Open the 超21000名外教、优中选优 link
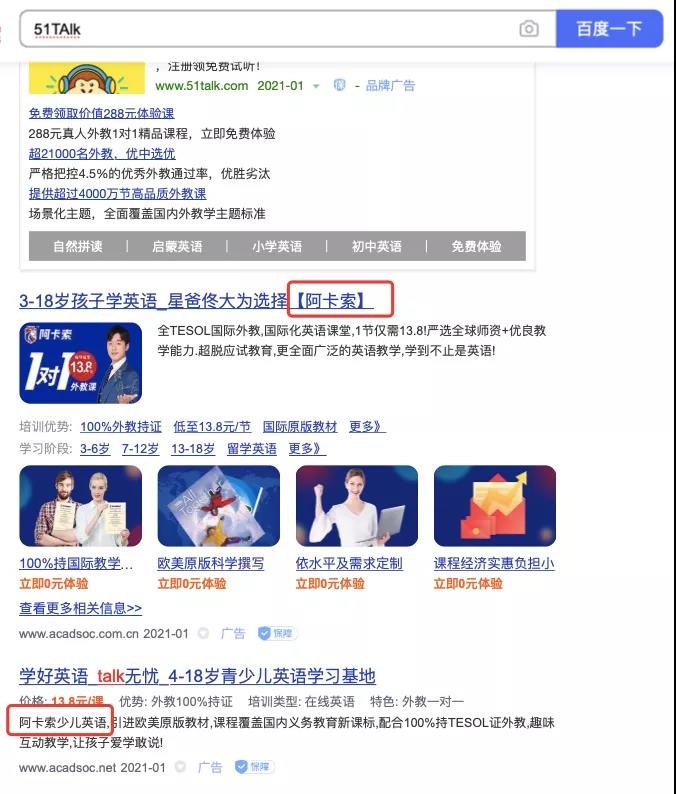 (102, 153)
